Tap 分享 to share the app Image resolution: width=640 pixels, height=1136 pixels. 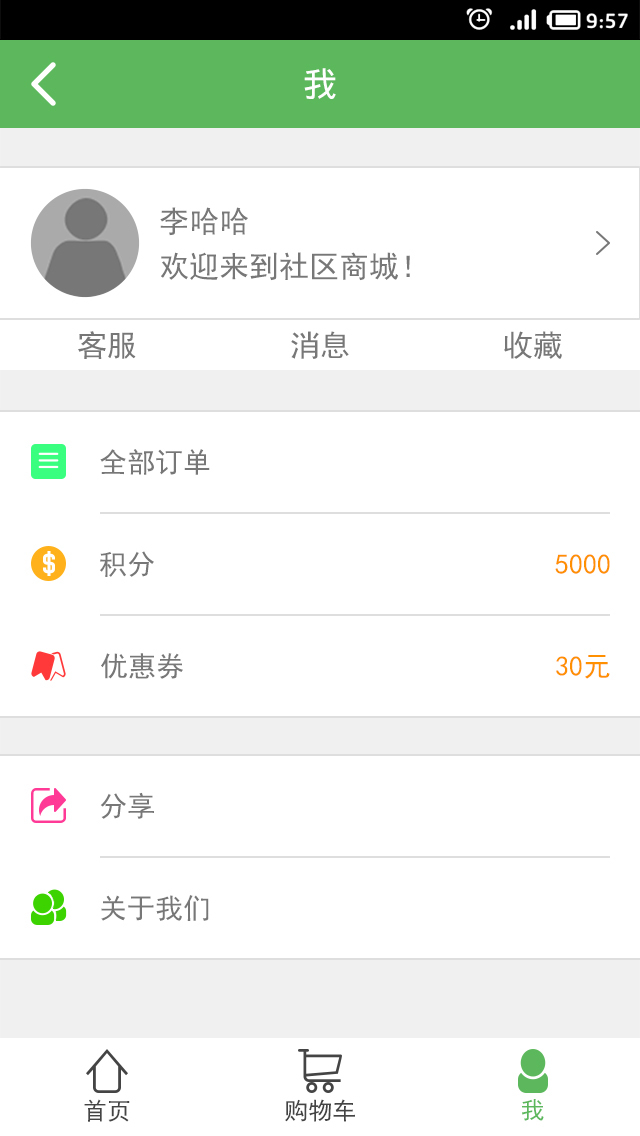pyautogui.click(x=320, y=806)
